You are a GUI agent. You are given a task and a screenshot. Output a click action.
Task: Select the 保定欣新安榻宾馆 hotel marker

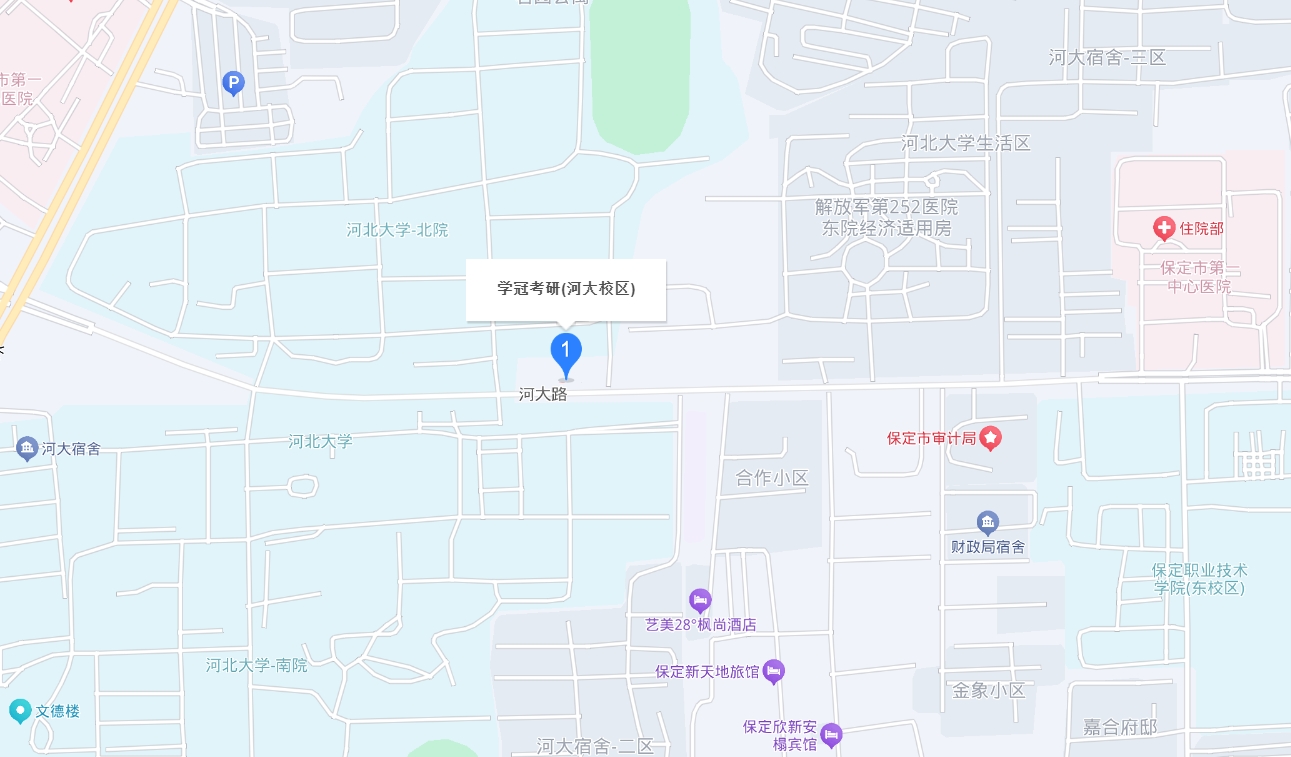831,735
